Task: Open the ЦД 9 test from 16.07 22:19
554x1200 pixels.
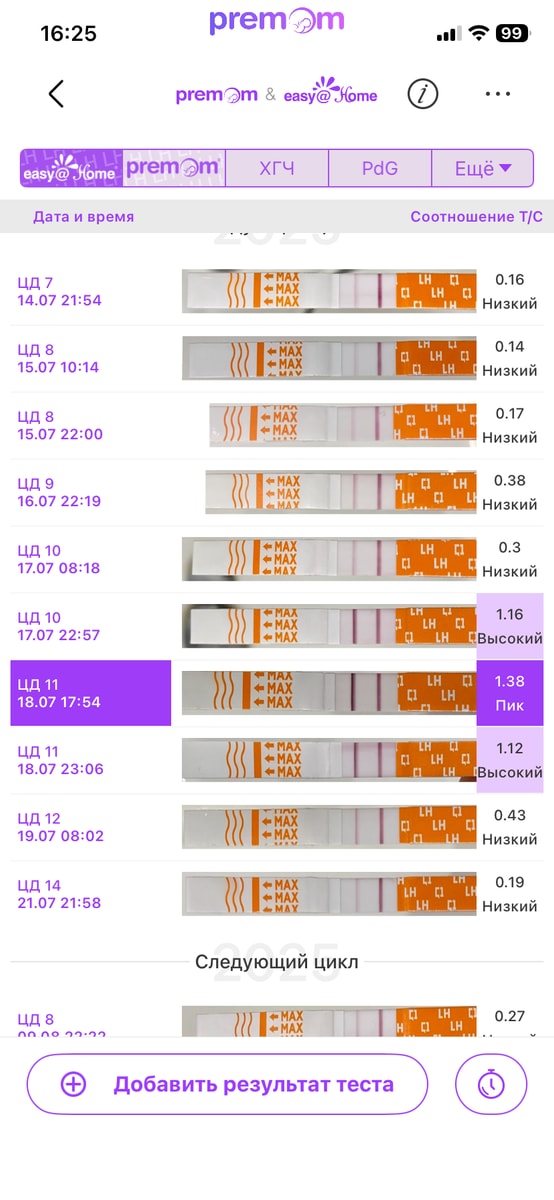Action: tap(277, 492)
